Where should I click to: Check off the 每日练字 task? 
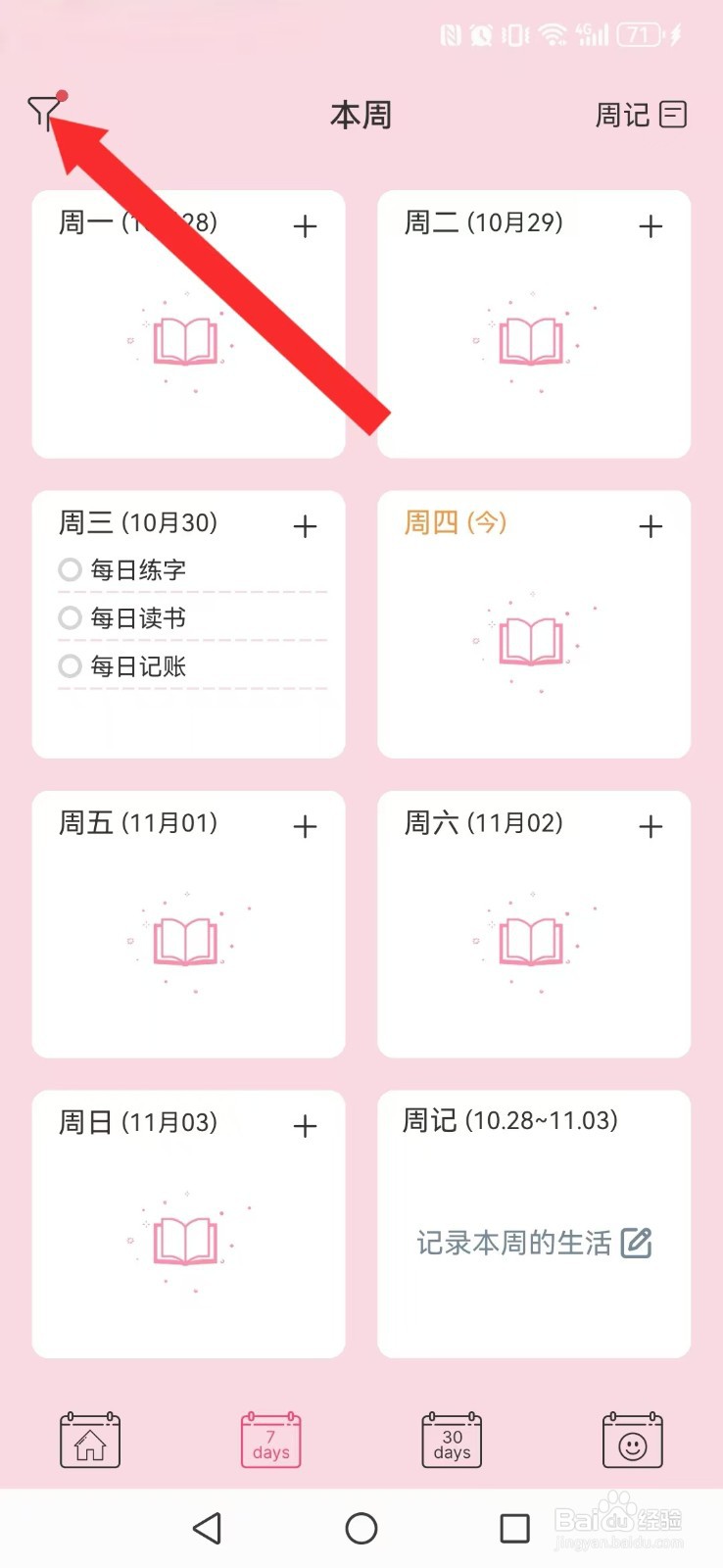point(70,569)
